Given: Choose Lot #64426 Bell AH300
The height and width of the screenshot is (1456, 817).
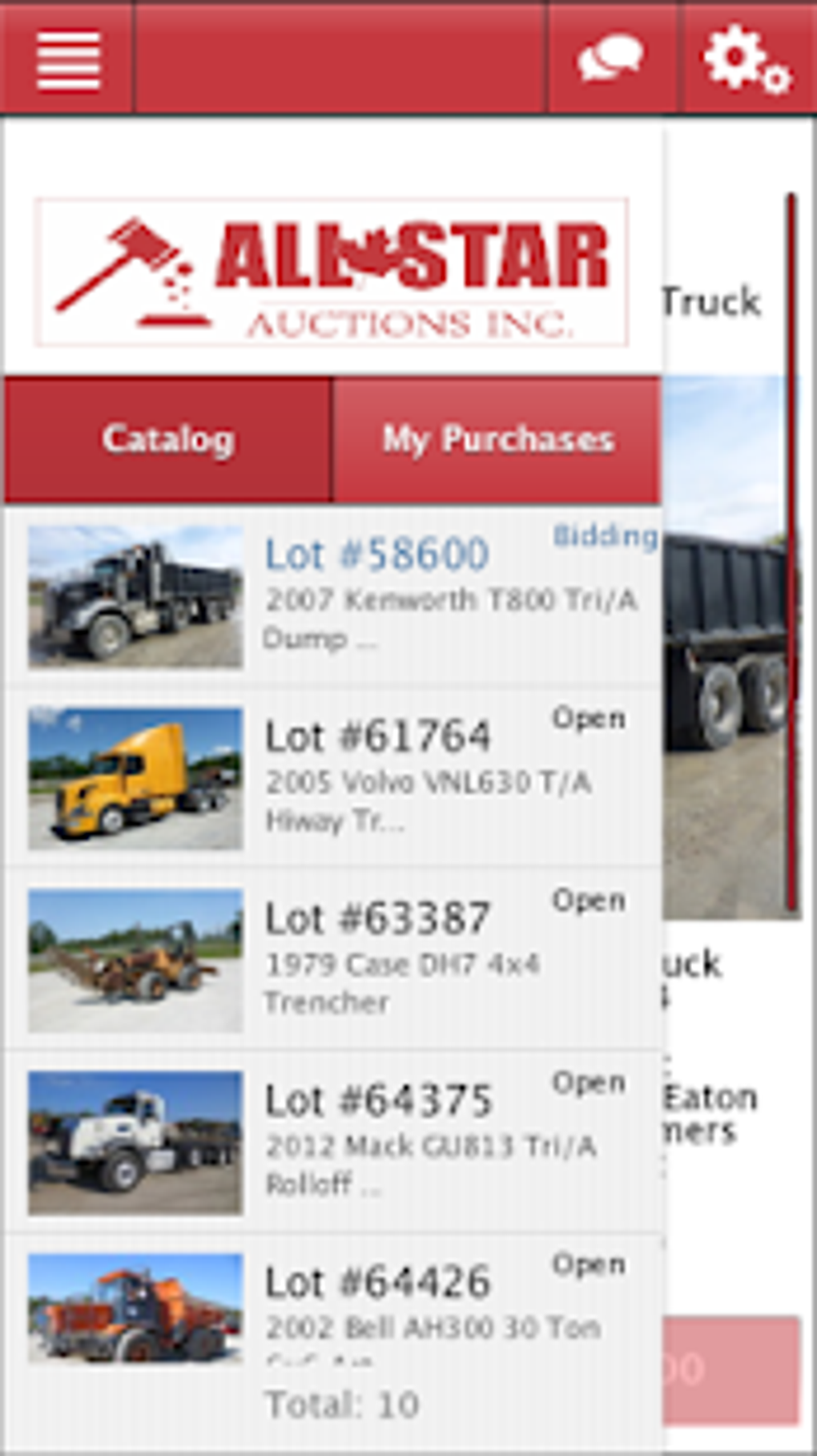Looking at the screenshot, I should [x=332, y=1306].
